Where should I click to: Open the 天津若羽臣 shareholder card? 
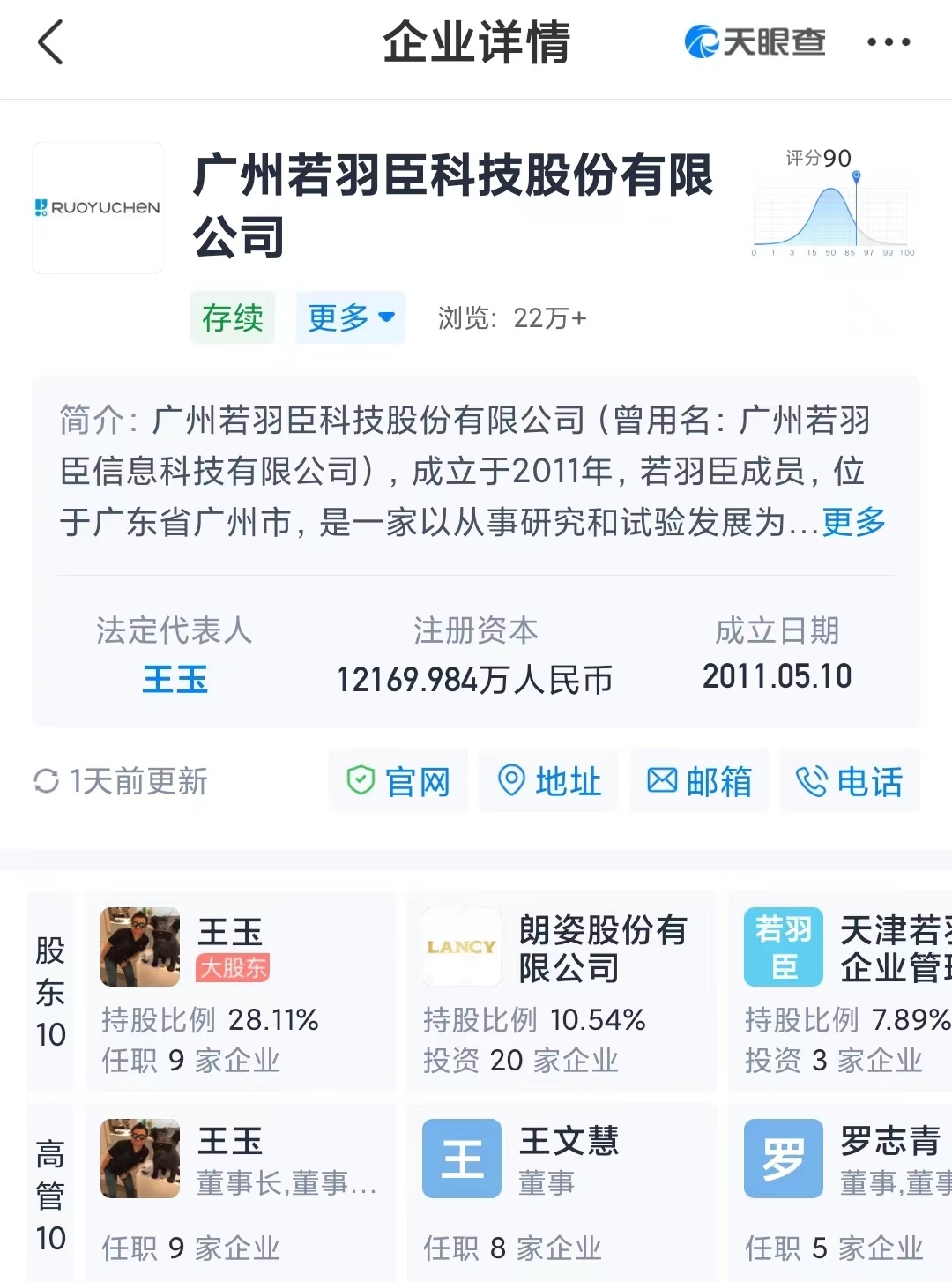(842, 991)
